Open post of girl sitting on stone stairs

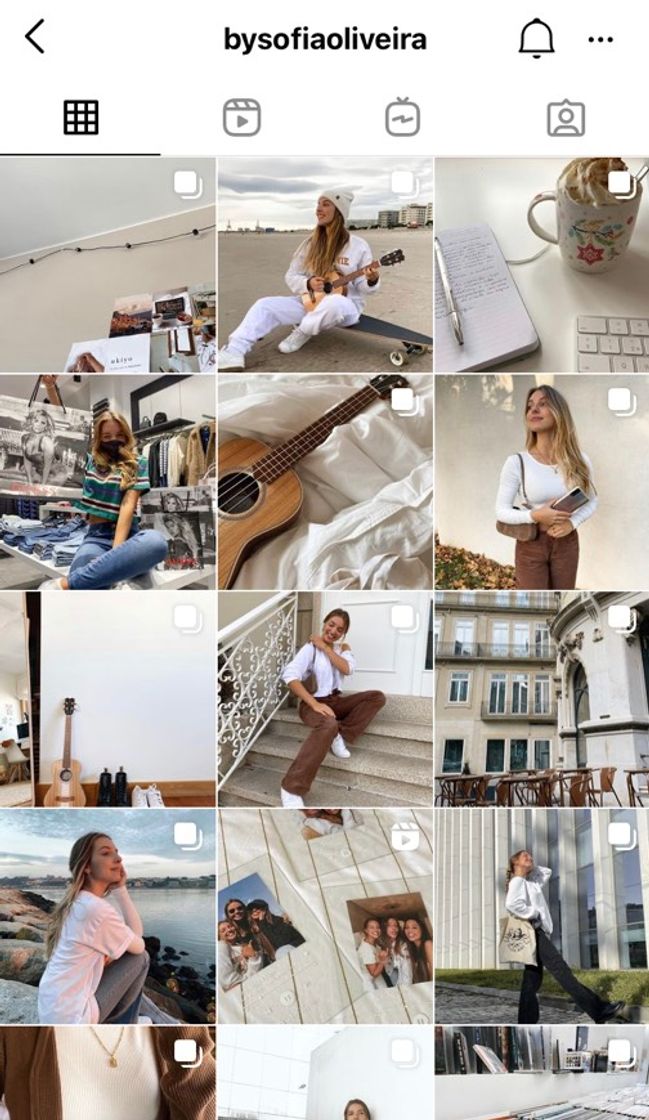pyautogui.click(x=325, y=699)
